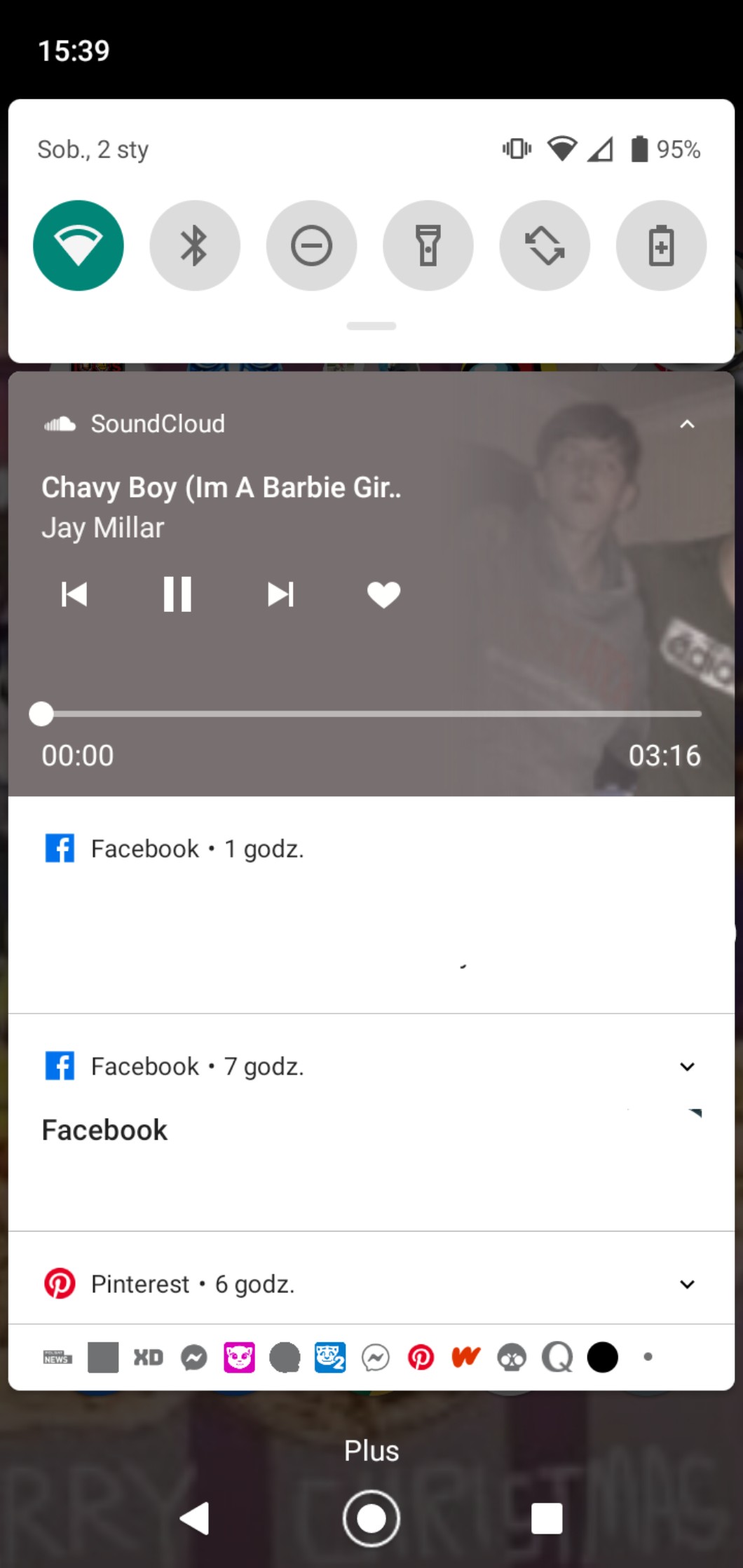Go back with navigation back button
This screenshot has width=743, height=1568.
coord(195,1518)
